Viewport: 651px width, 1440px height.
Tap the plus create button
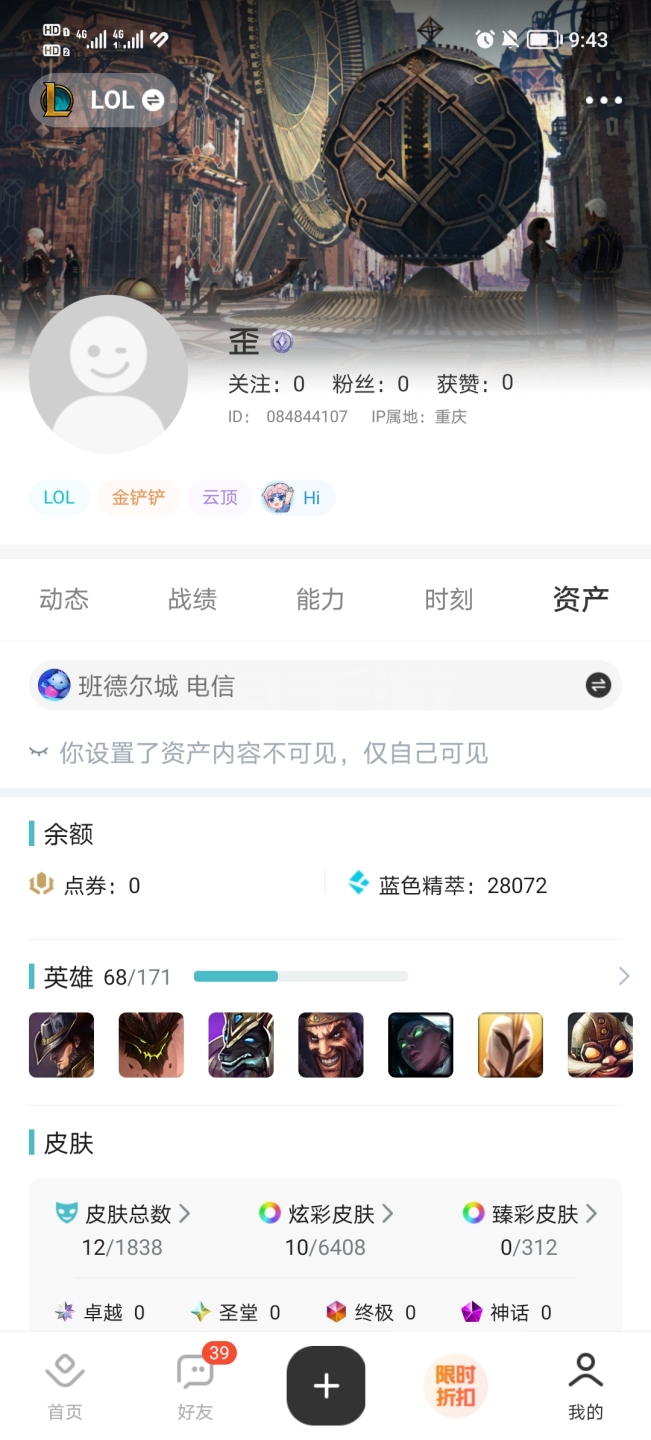pos(326,1385)
